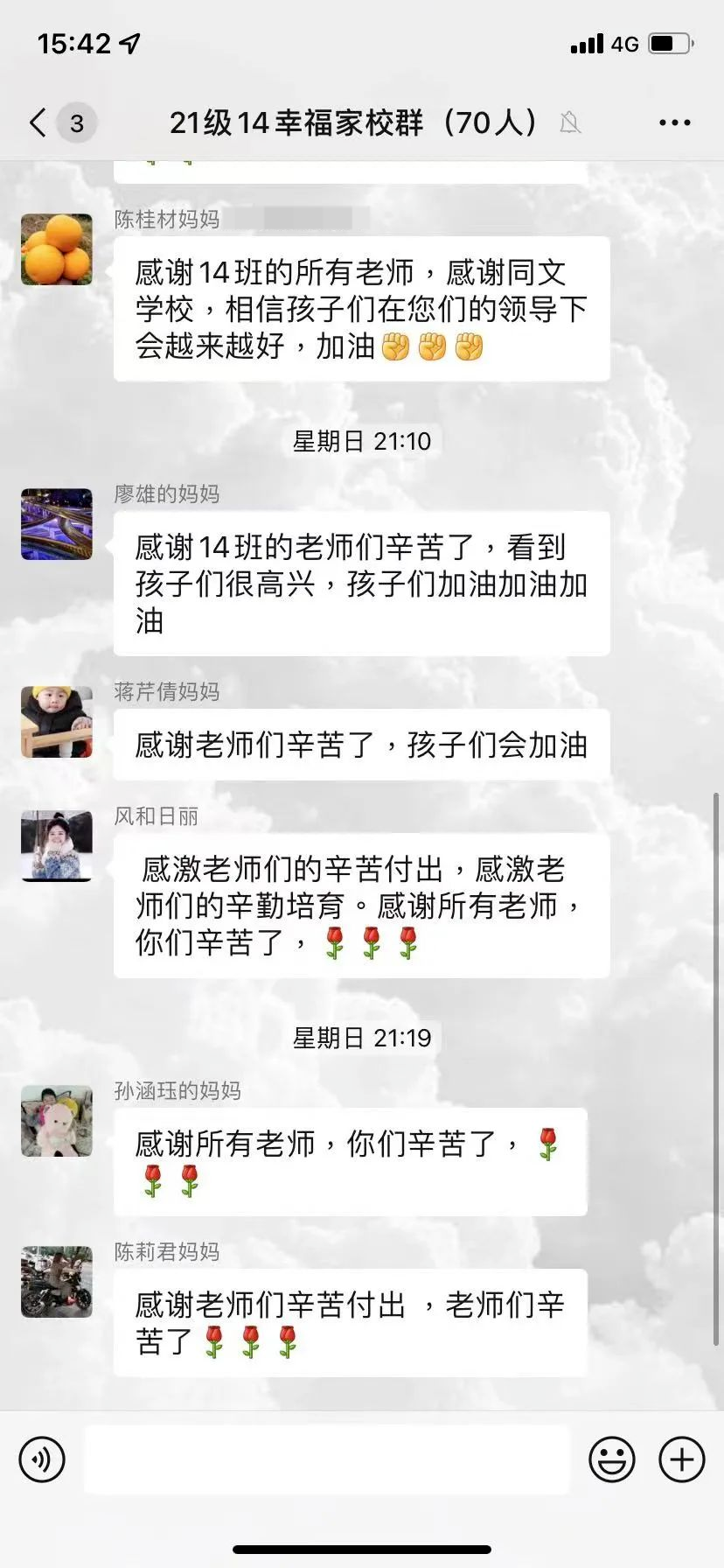This screenshot has height=1568, width=724.
Task: Switch to voice message input
Action: [x=42, y=1459]
